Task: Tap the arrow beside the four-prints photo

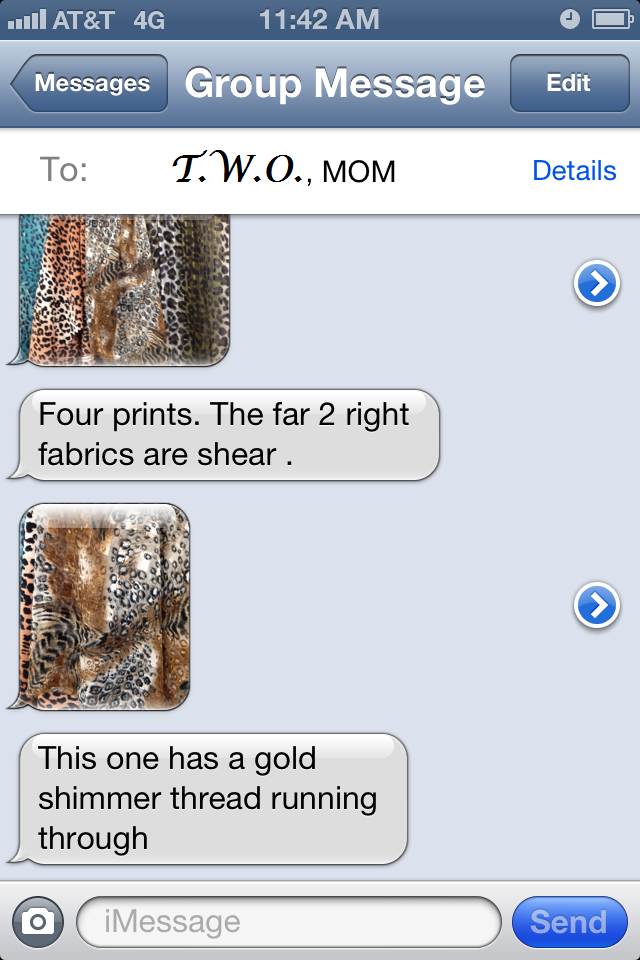Action: pyautogui.click(x=596, y=285)
